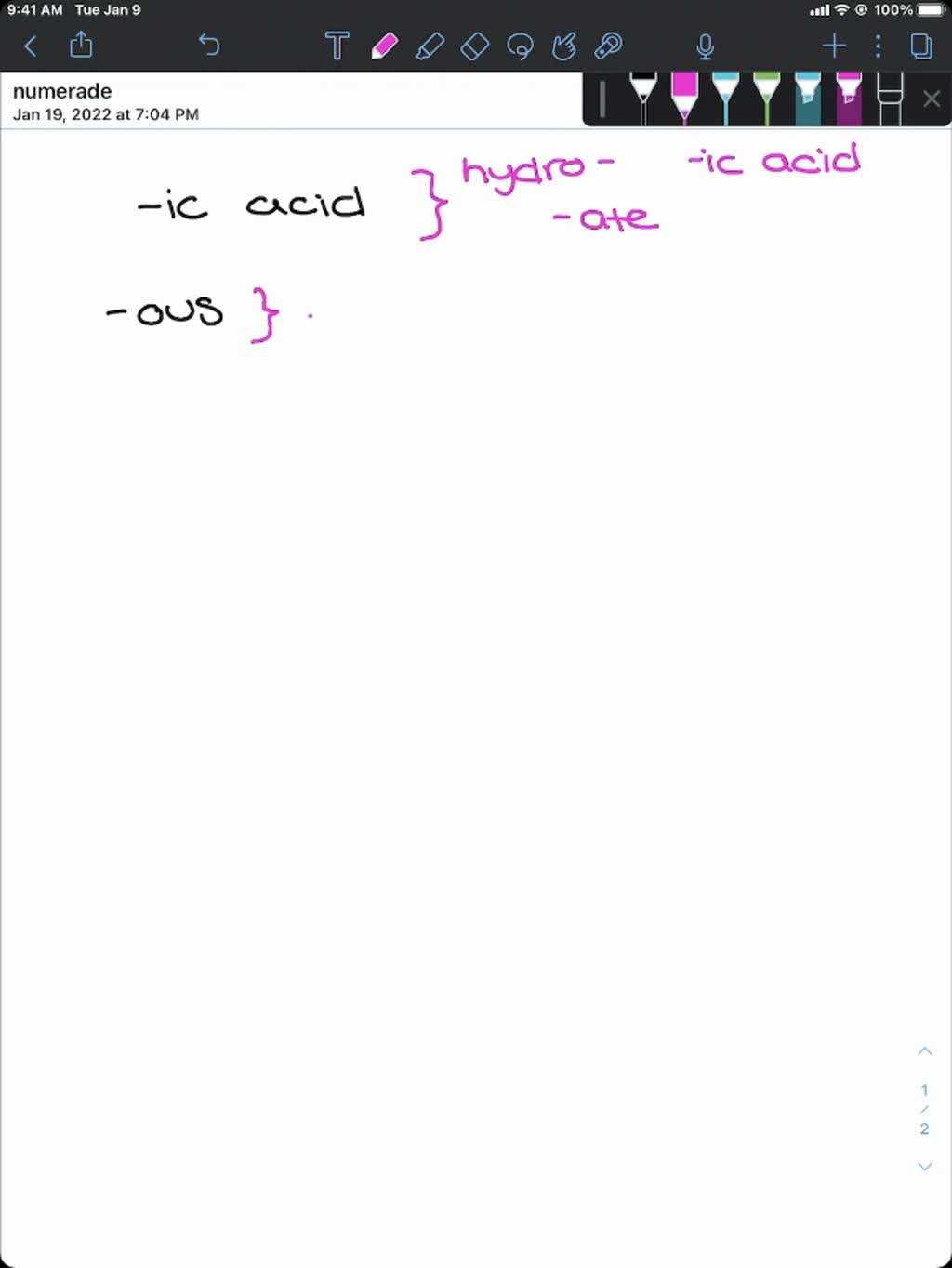Select the Lasso selection tool
Viewport: 952px width, 1268px height.
point(521,46)
